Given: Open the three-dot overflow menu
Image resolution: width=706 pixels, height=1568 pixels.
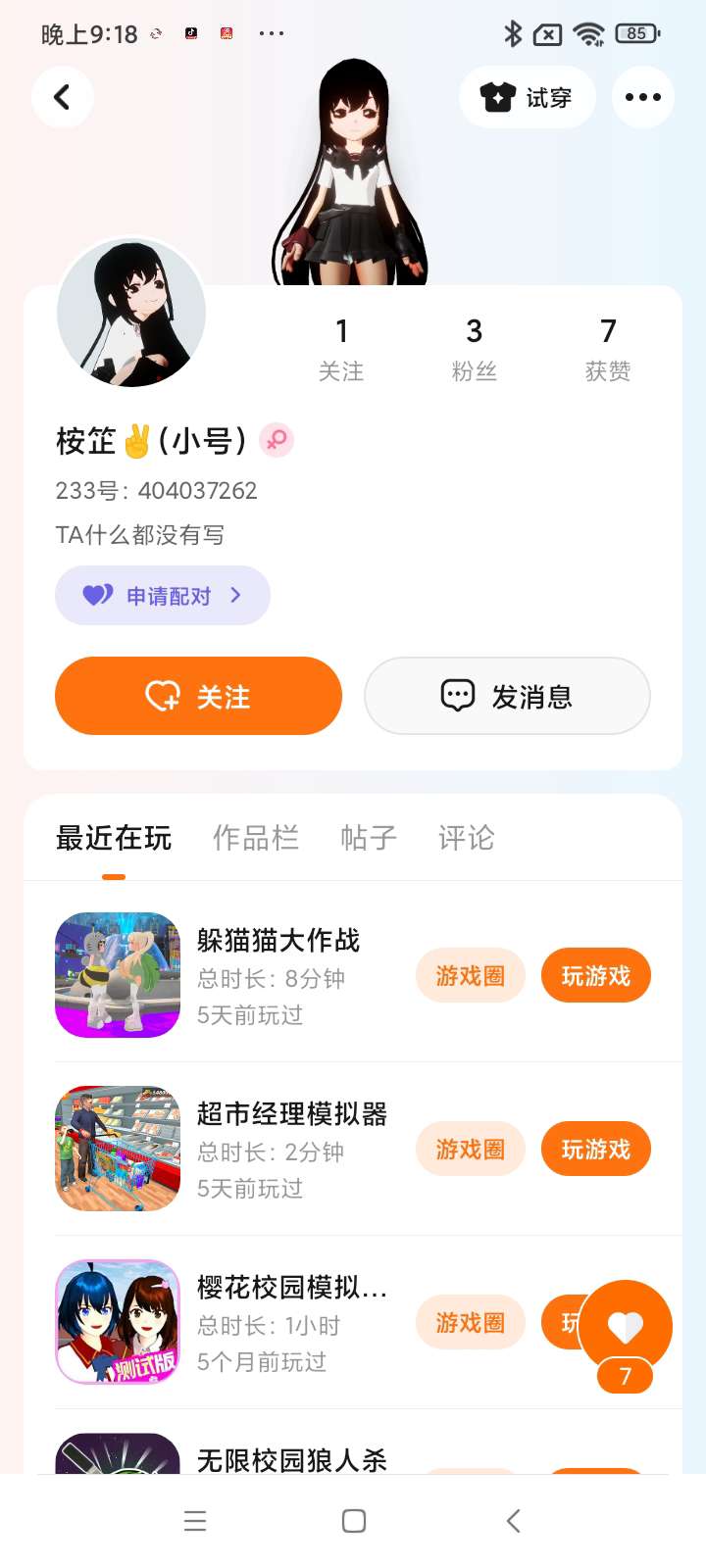Looking at the screenshot, I should pyautogui.click(x=642, y=97).
